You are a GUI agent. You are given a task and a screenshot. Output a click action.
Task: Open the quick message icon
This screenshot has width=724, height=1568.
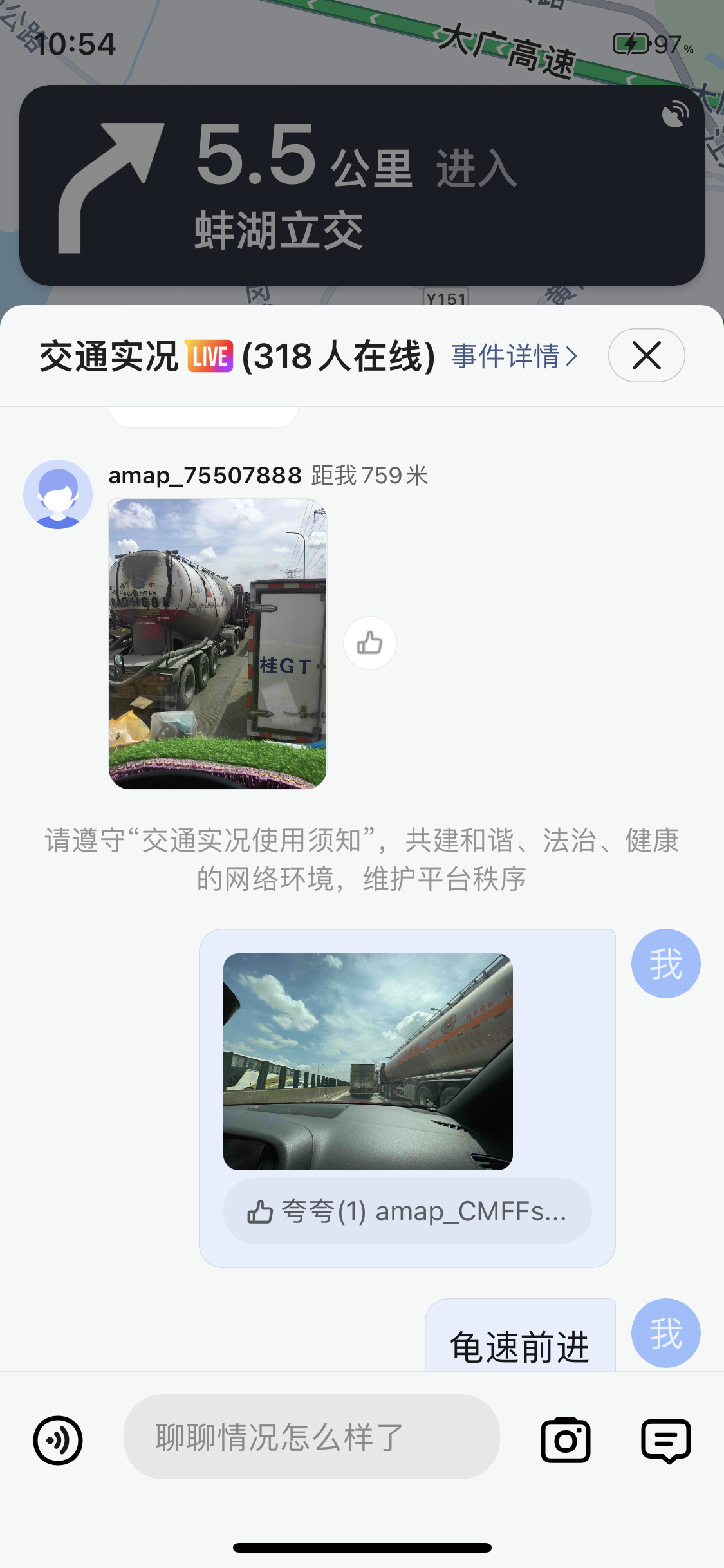click(x=665, y=1441)
